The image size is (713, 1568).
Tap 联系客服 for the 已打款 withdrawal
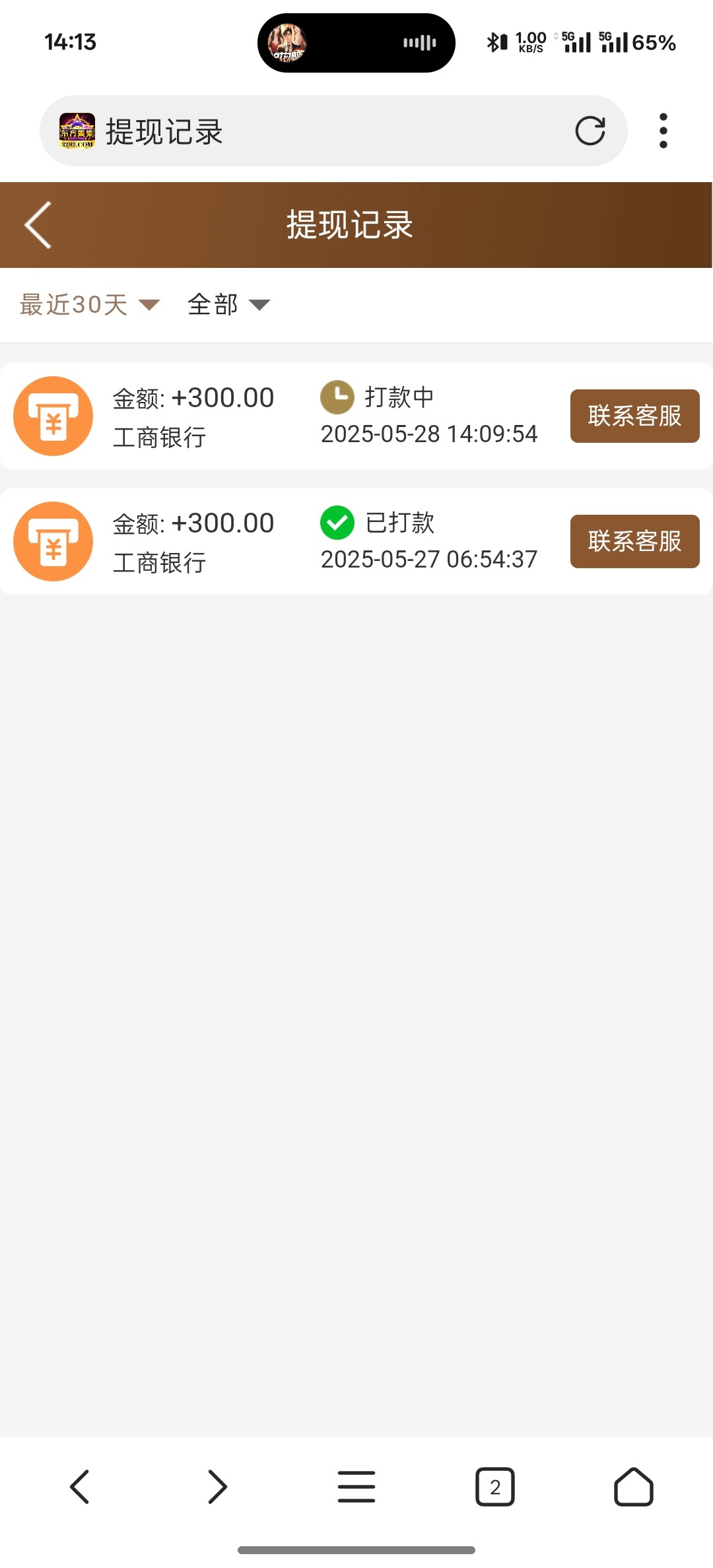tap(634, 541)
